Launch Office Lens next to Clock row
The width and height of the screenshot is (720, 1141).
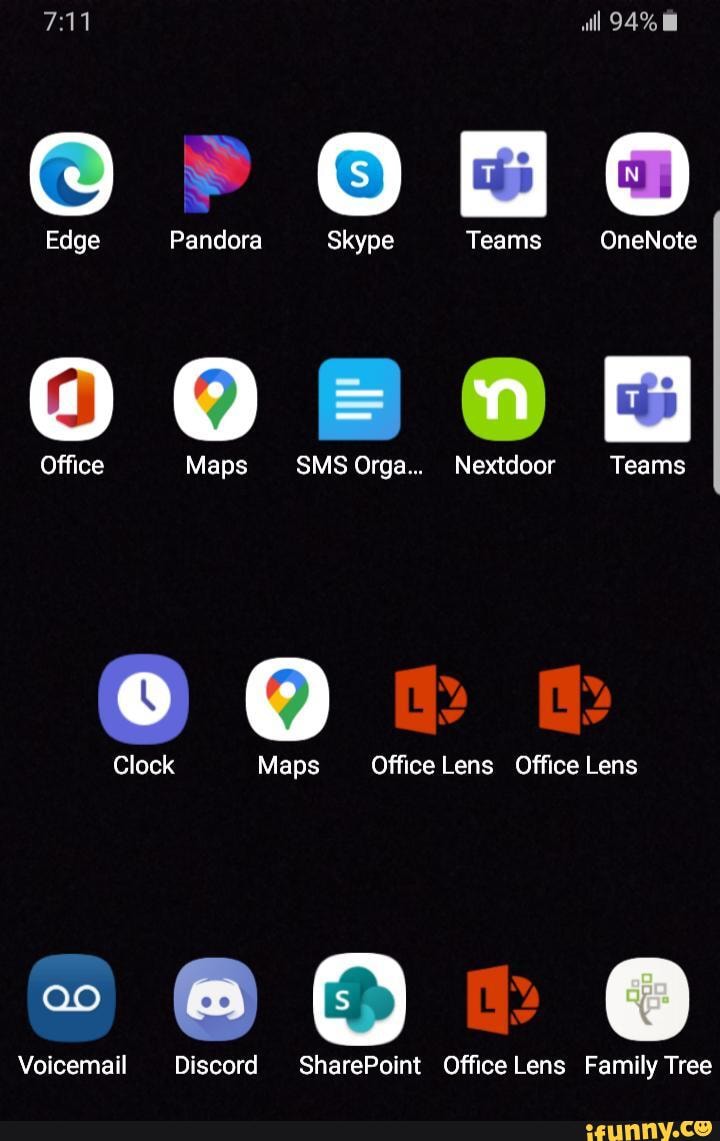[431, 698]
